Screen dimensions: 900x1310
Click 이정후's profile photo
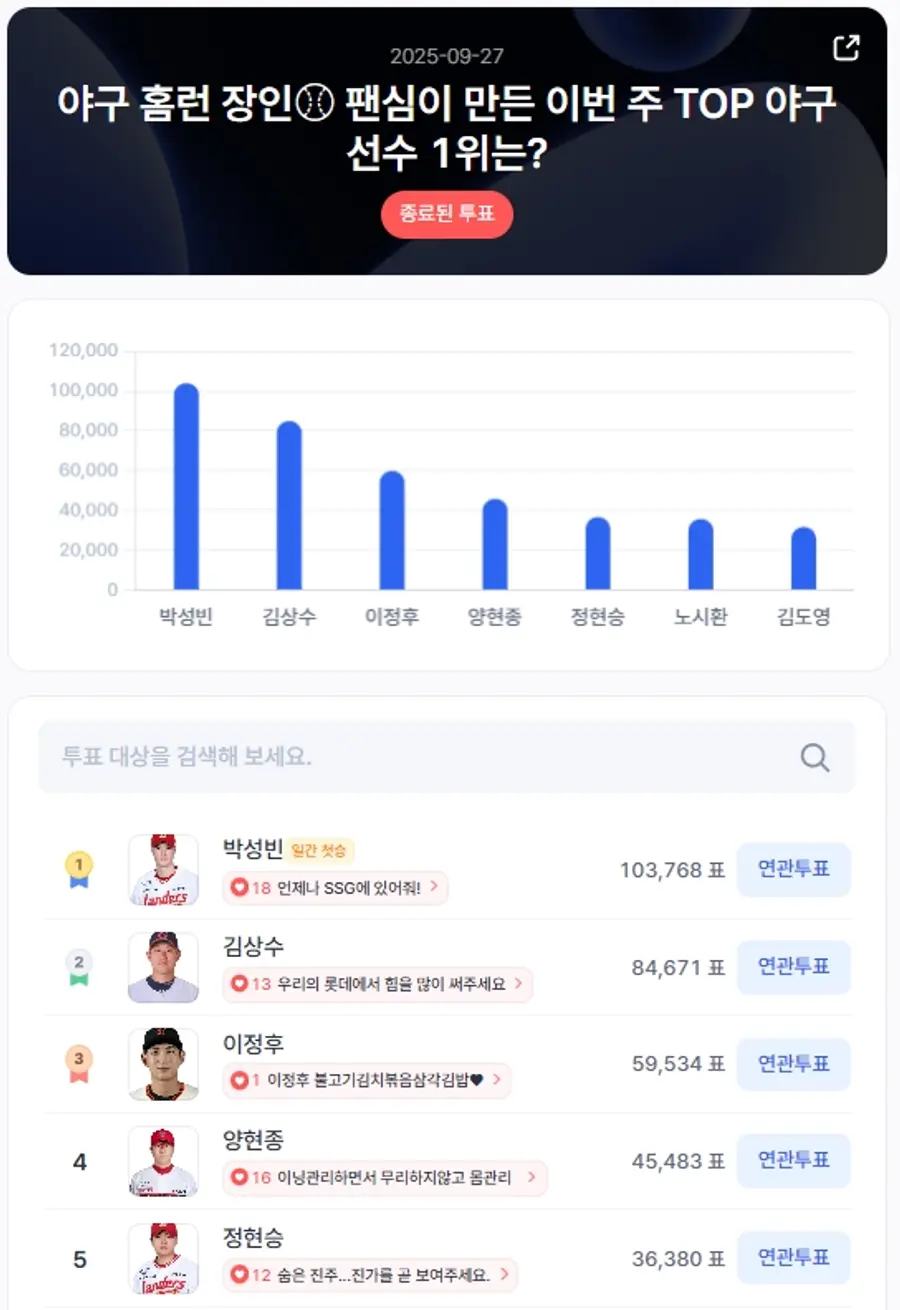point(163,1063)
